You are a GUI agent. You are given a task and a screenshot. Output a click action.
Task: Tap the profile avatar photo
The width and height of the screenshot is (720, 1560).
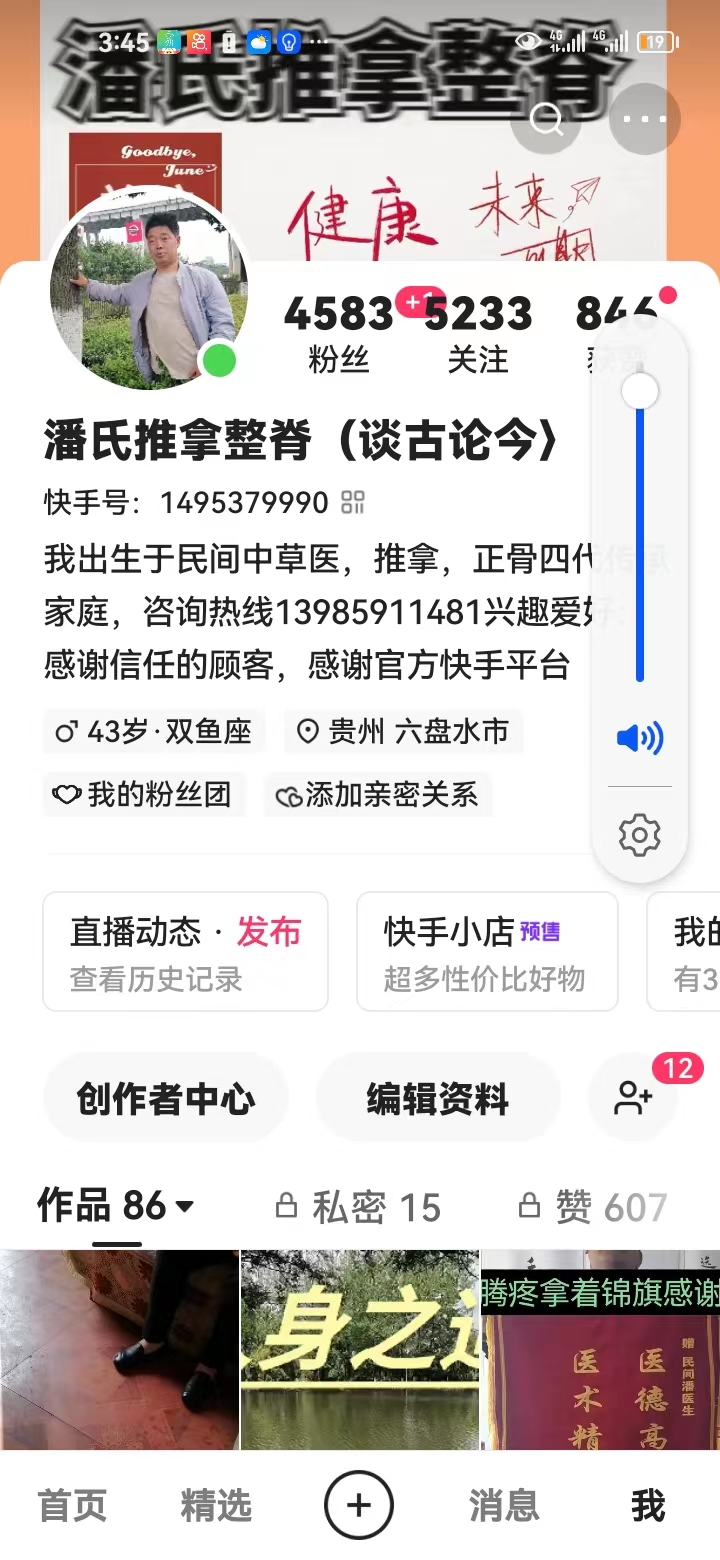(x=149, y=288)
